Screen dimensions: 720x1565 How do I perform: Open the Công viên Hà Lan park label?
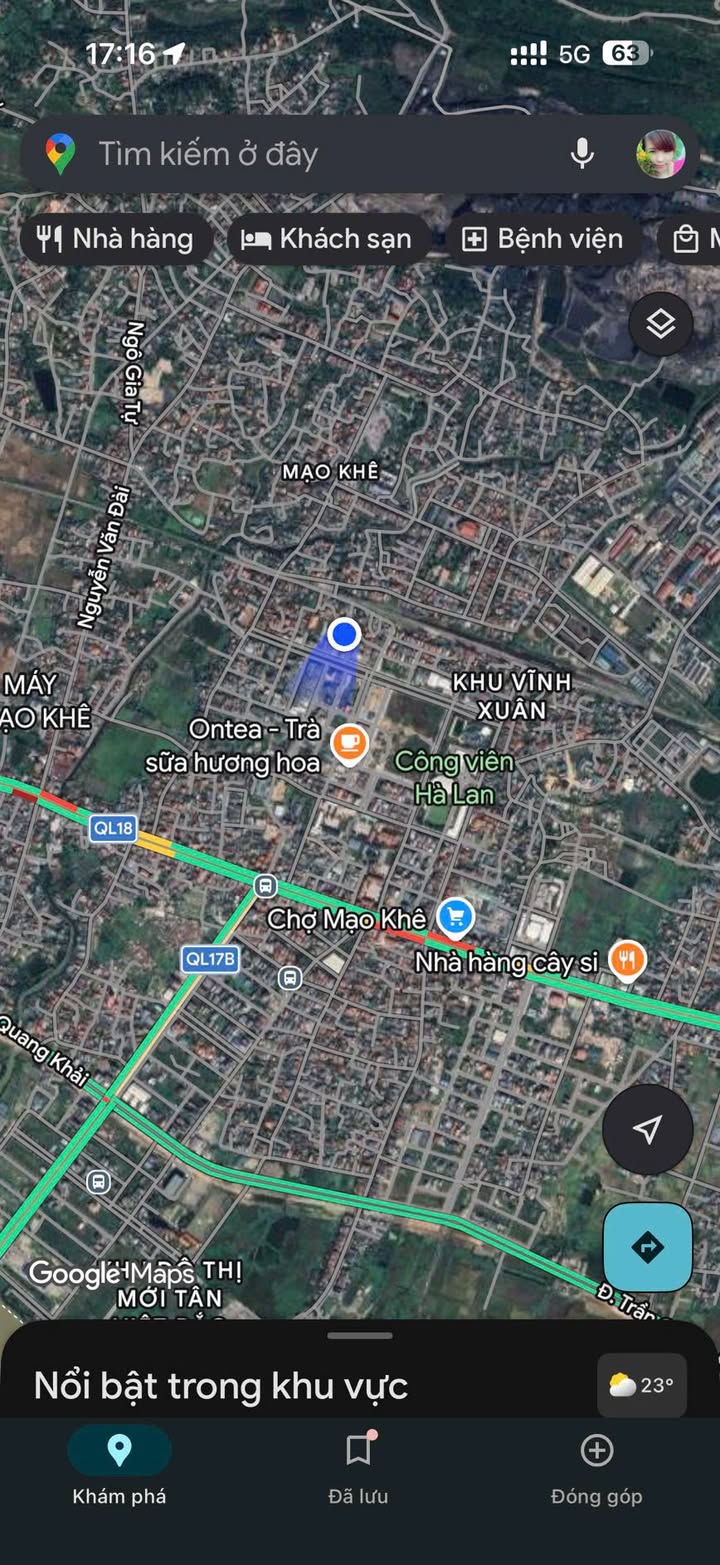point(454,777)
